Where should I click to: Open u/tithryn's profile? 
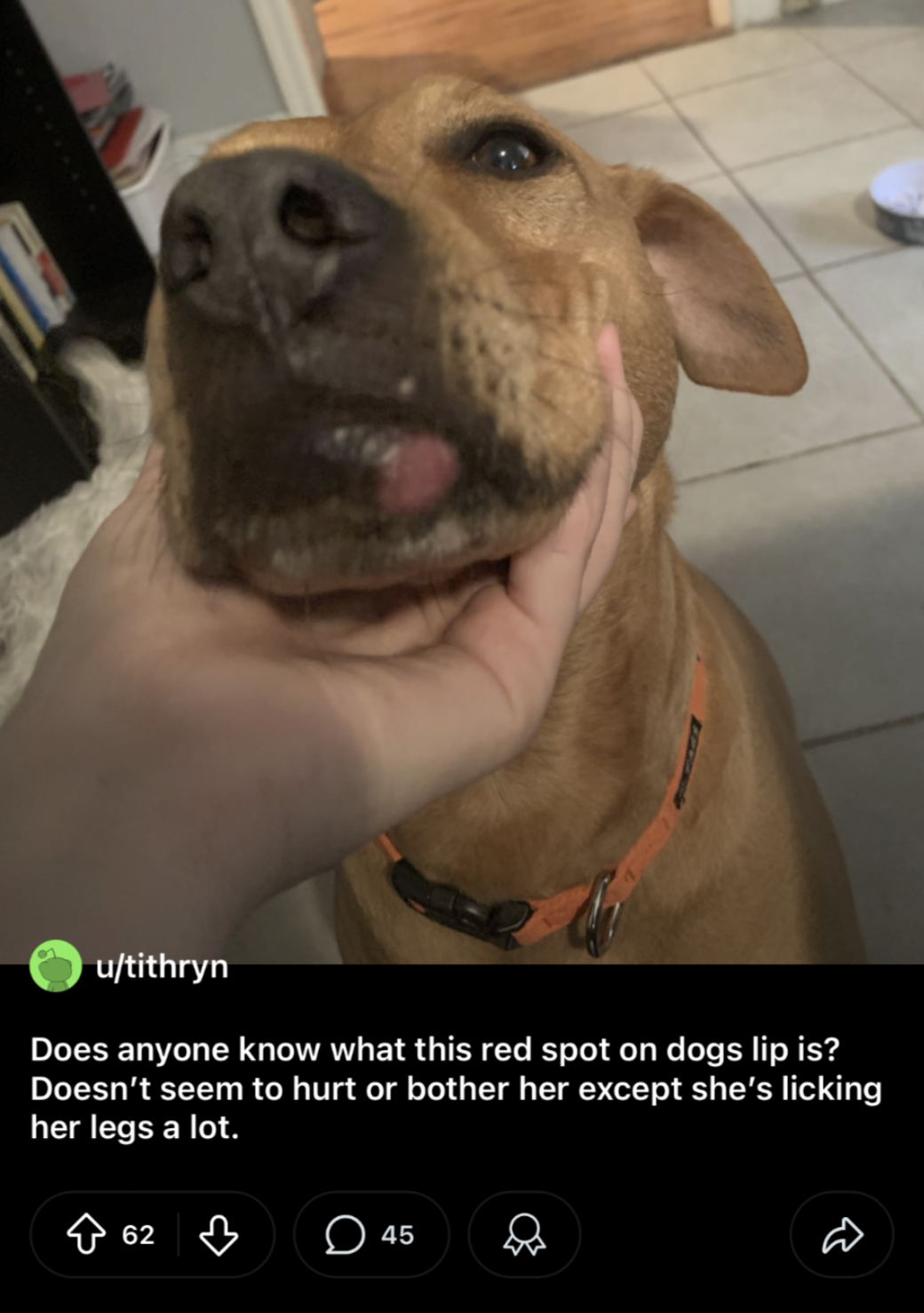pos(161,966)
